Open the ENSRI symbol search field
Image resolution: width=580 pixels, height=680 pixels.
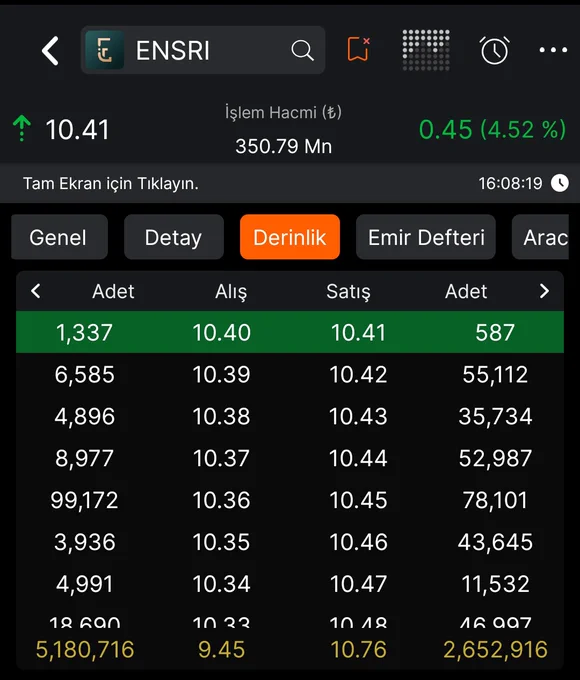pyautogui.click(x=203, y=50)
